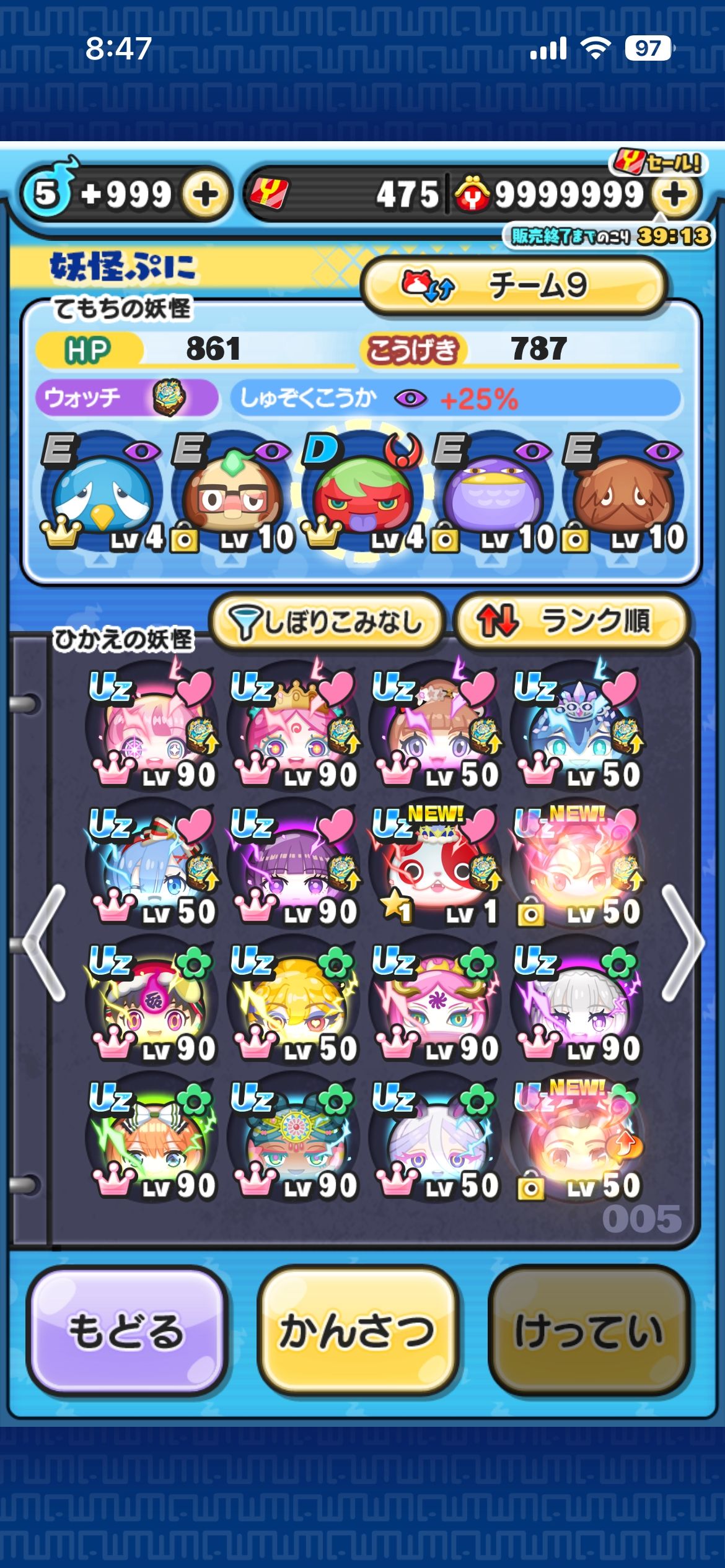725x1568 pixels.
Task: Confirm team with けってい button
Action: [x=589, y=1330]
